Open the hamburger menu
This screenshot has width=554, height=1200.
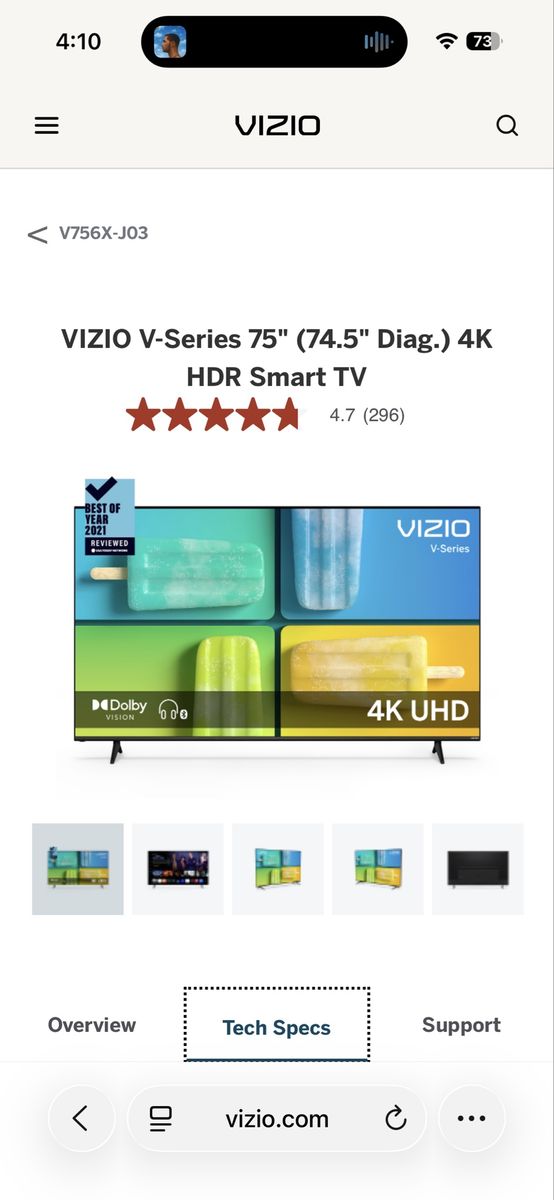coord(47,125)
